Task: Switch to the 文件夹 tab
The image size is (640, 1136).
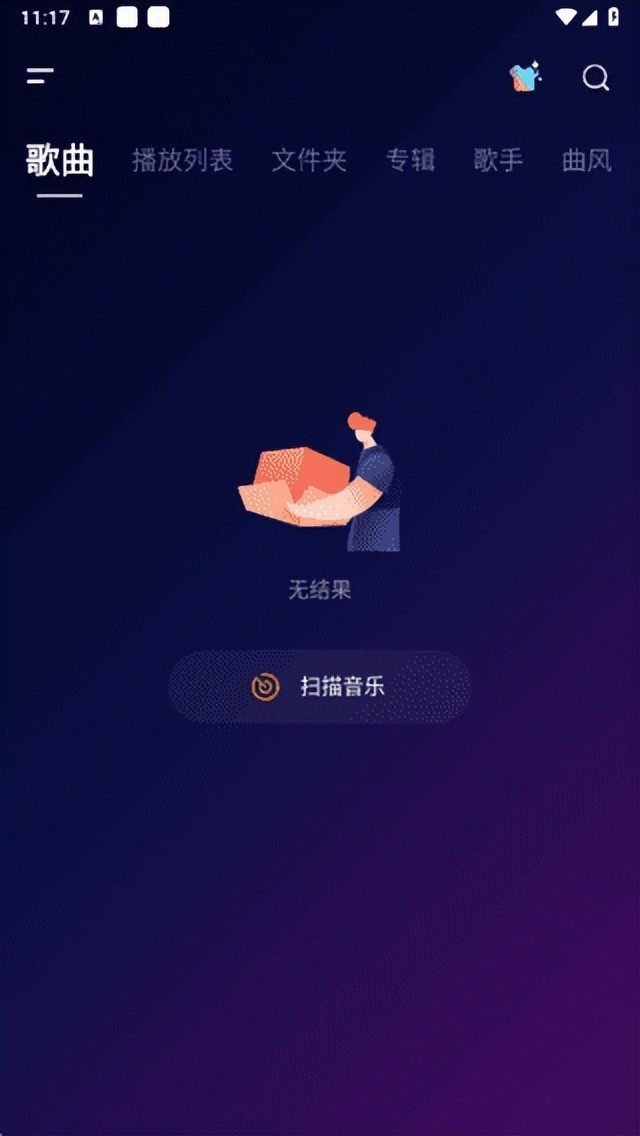Action: (309, 160)
